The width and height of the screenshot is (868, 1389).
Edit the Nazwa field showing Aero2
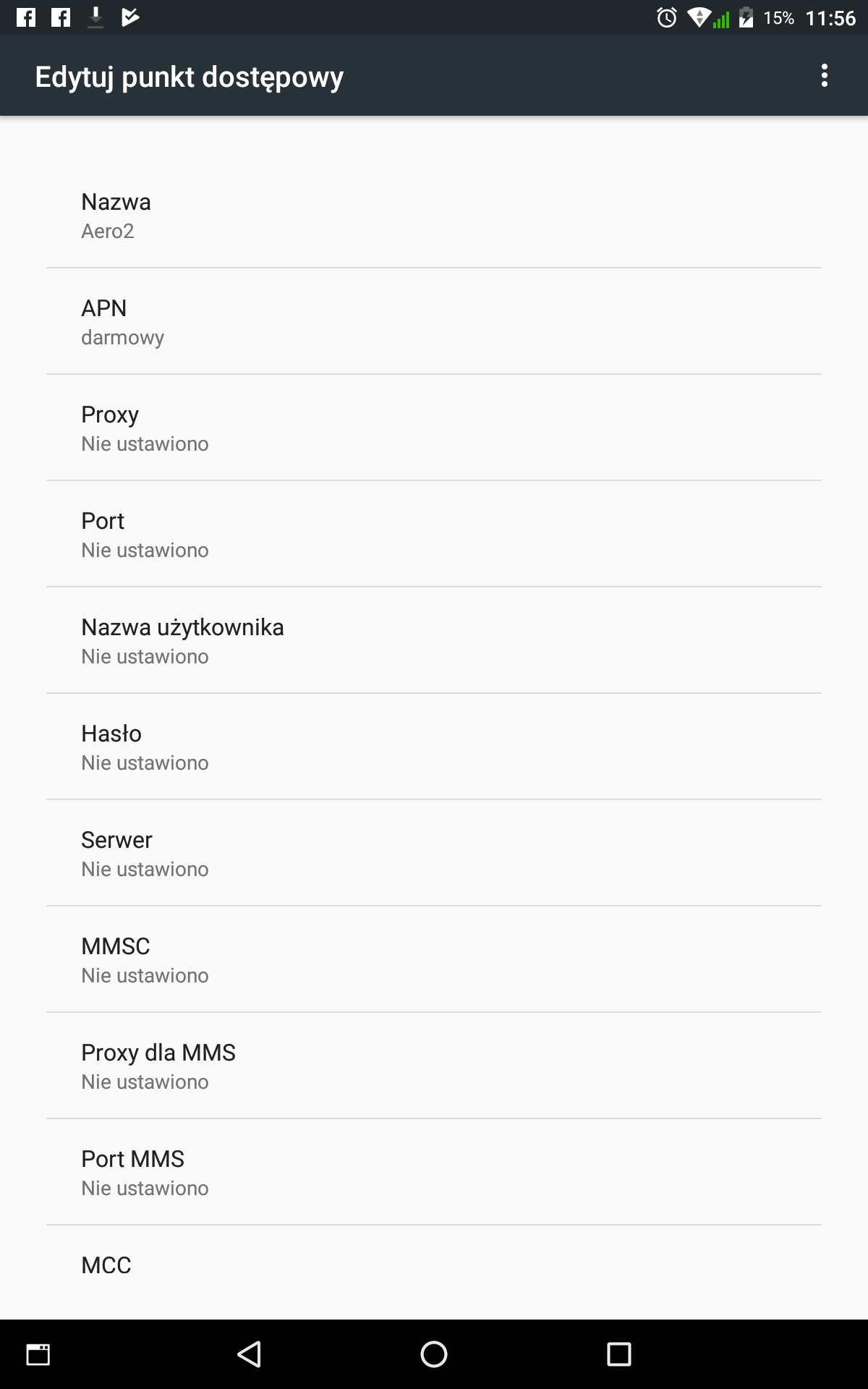click(434, 215)
